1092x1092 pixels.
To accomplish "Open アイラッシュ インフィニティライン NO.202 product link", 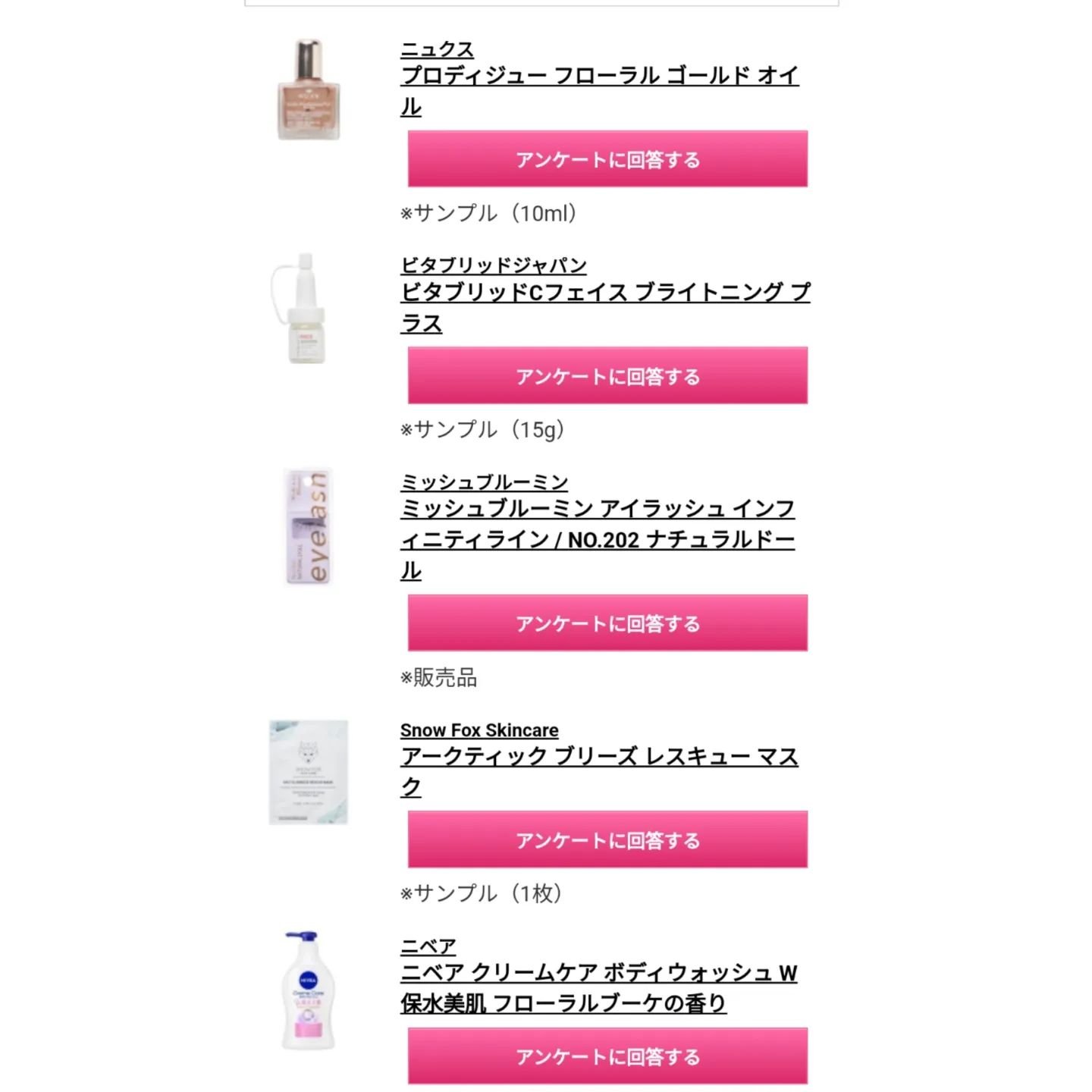I will 598,539.
